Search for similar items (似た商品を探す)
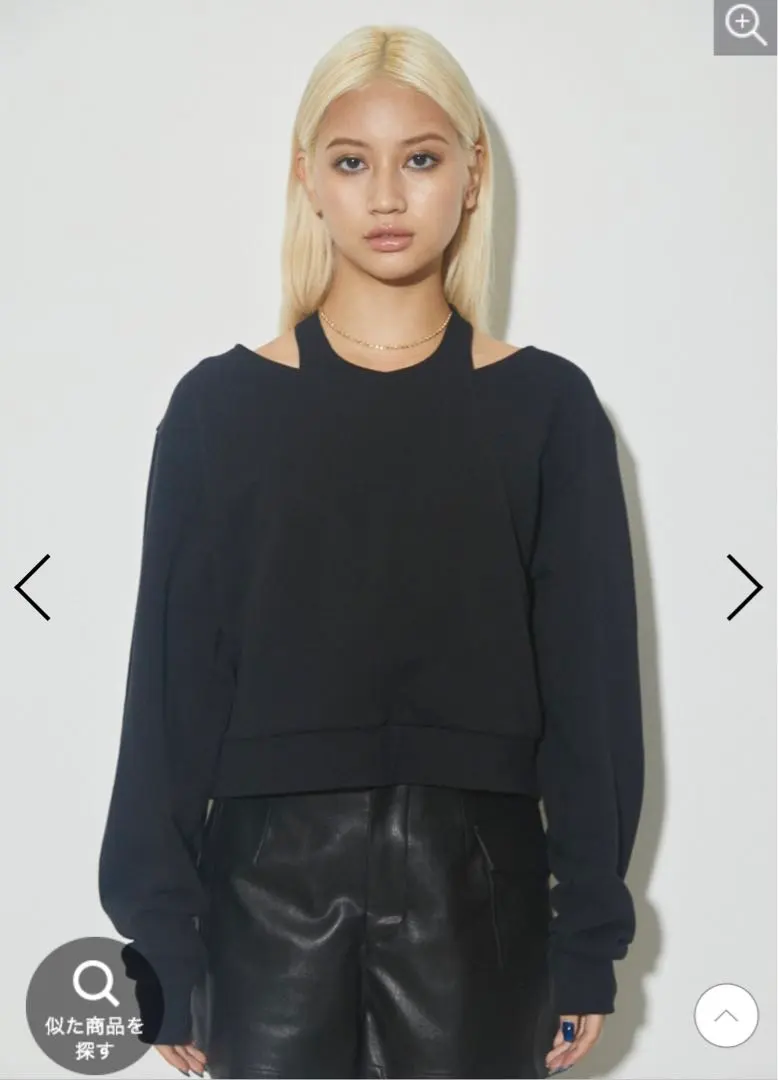This screenshot has height=1080, width=778. [x=94, y=1006]
